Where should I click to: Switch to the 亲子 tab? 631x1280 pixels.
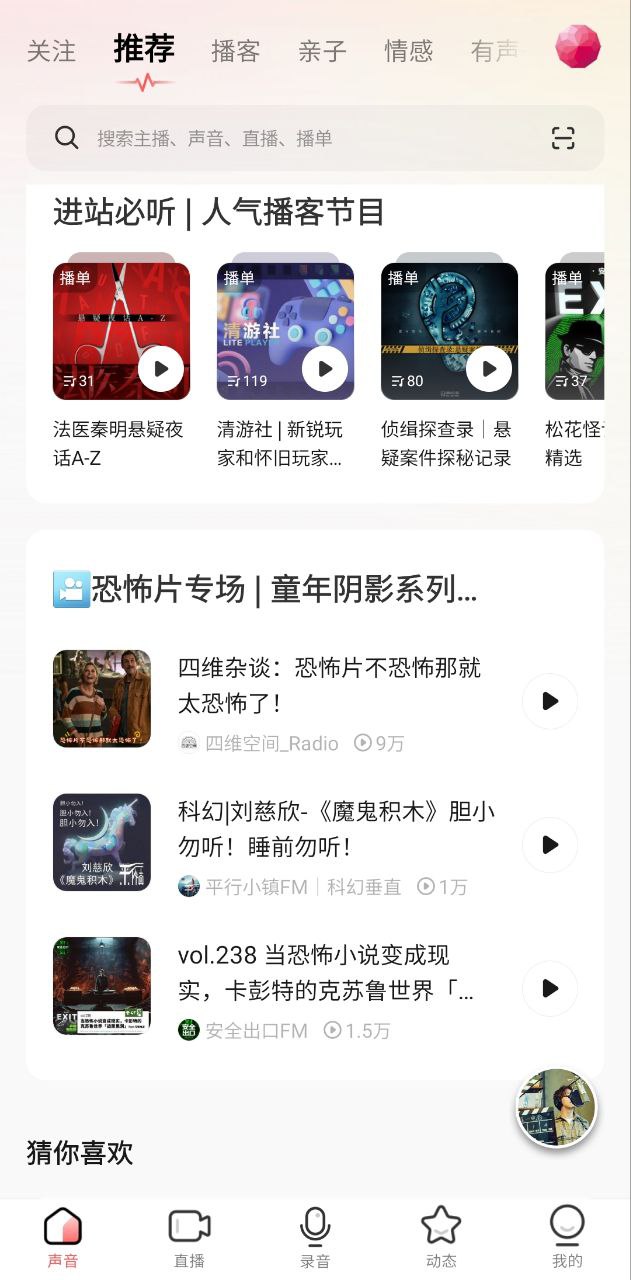[x=322, y=51]
